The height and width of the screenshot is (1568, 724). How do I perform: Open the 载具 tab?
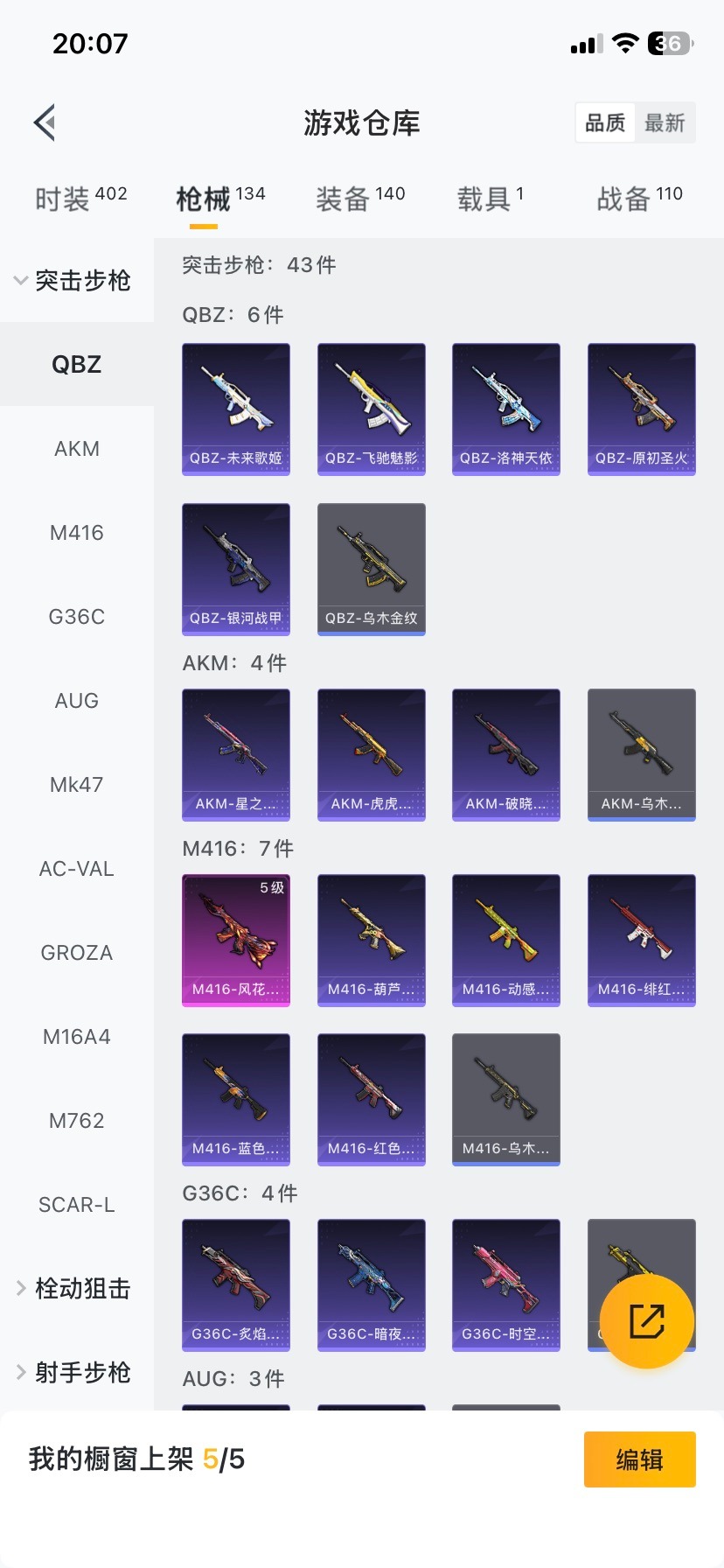coord(490,199)
